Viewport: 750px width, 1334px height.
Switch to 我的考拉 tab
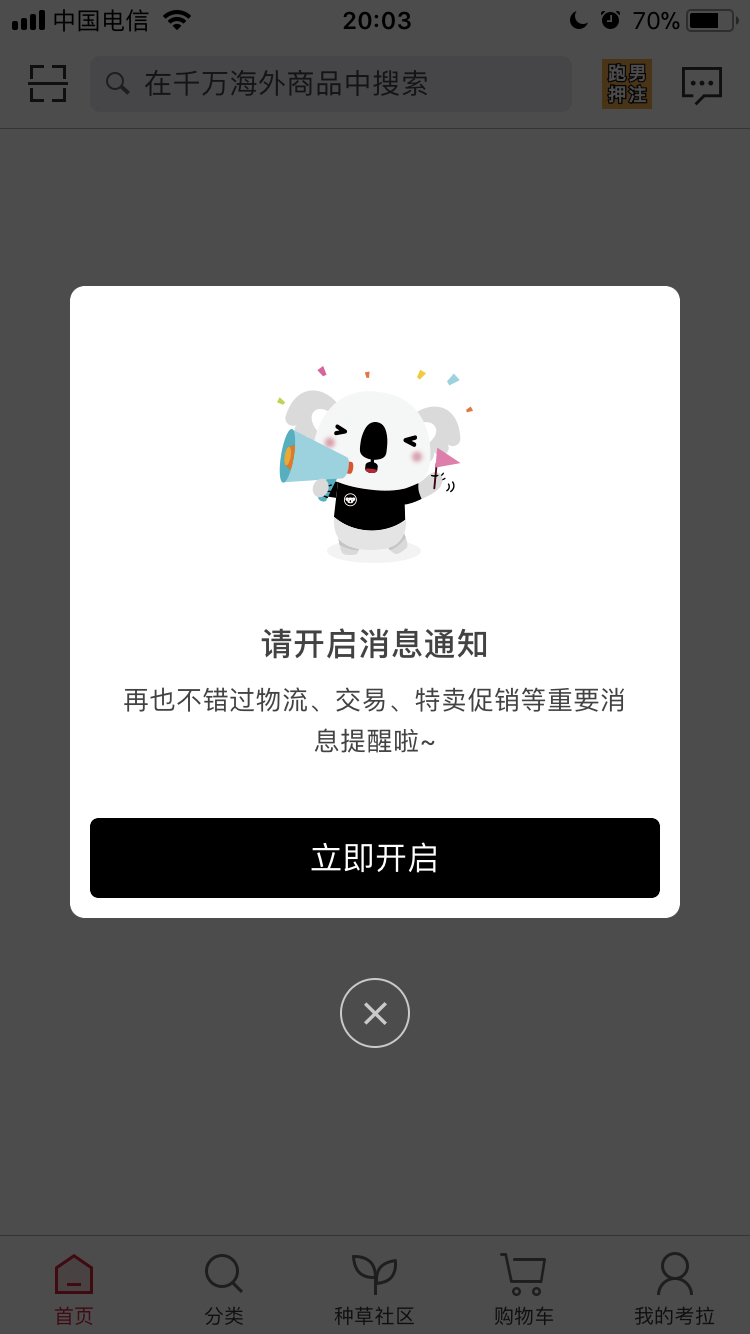(675, 1290)
